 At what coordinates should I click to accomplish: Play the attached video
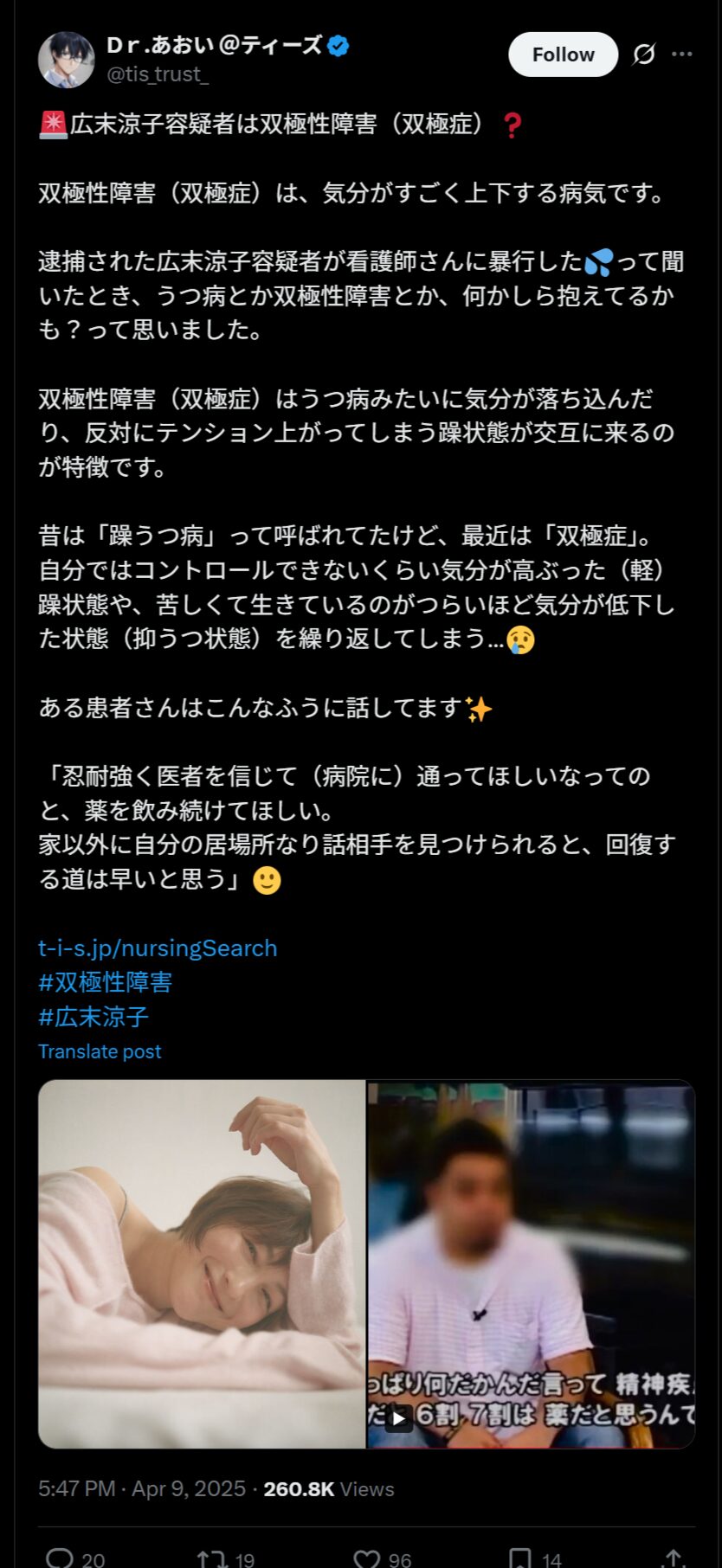click(399, 1417)
